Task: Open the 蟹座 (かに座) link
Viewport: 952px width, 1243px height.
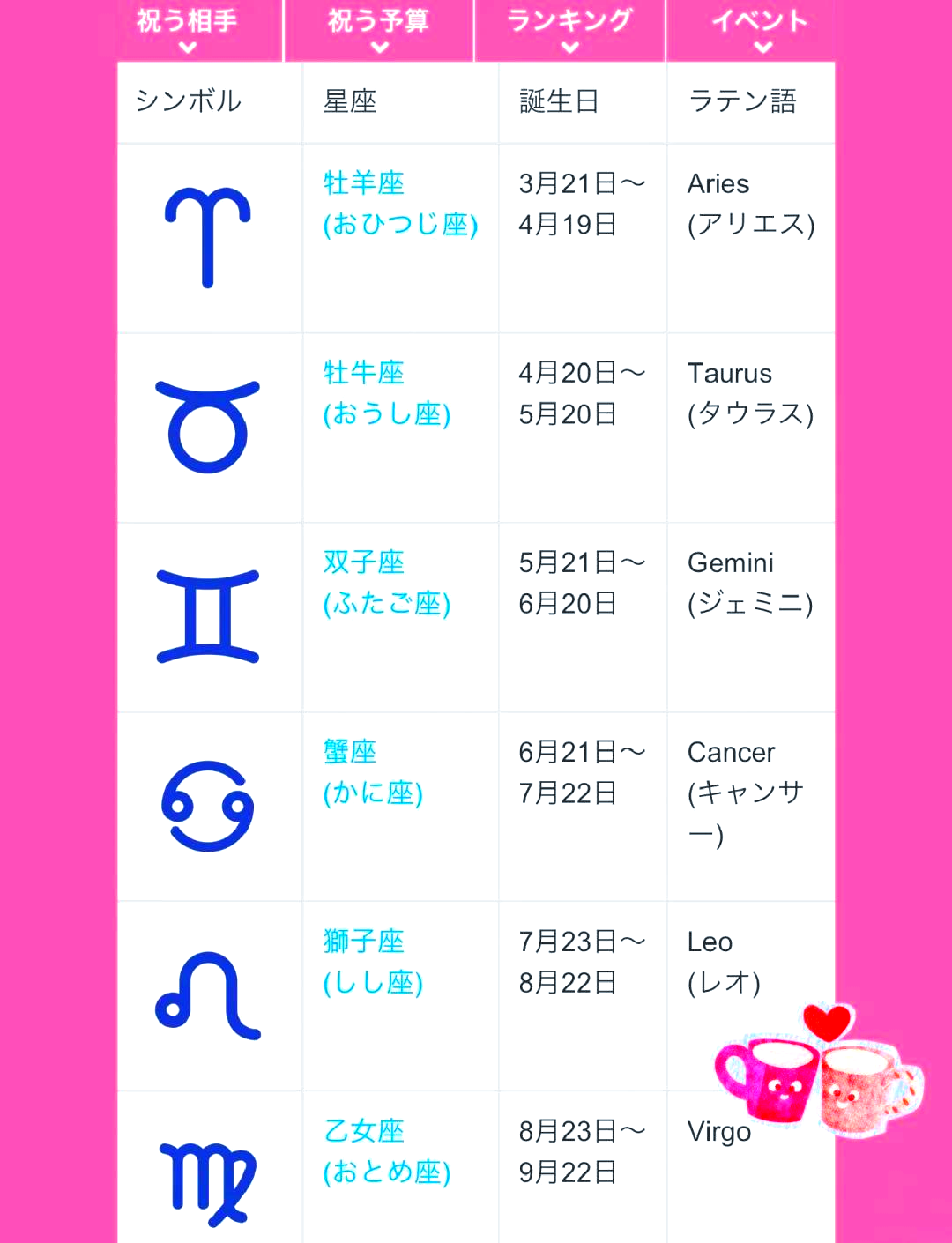Action: tap(372, 772)
